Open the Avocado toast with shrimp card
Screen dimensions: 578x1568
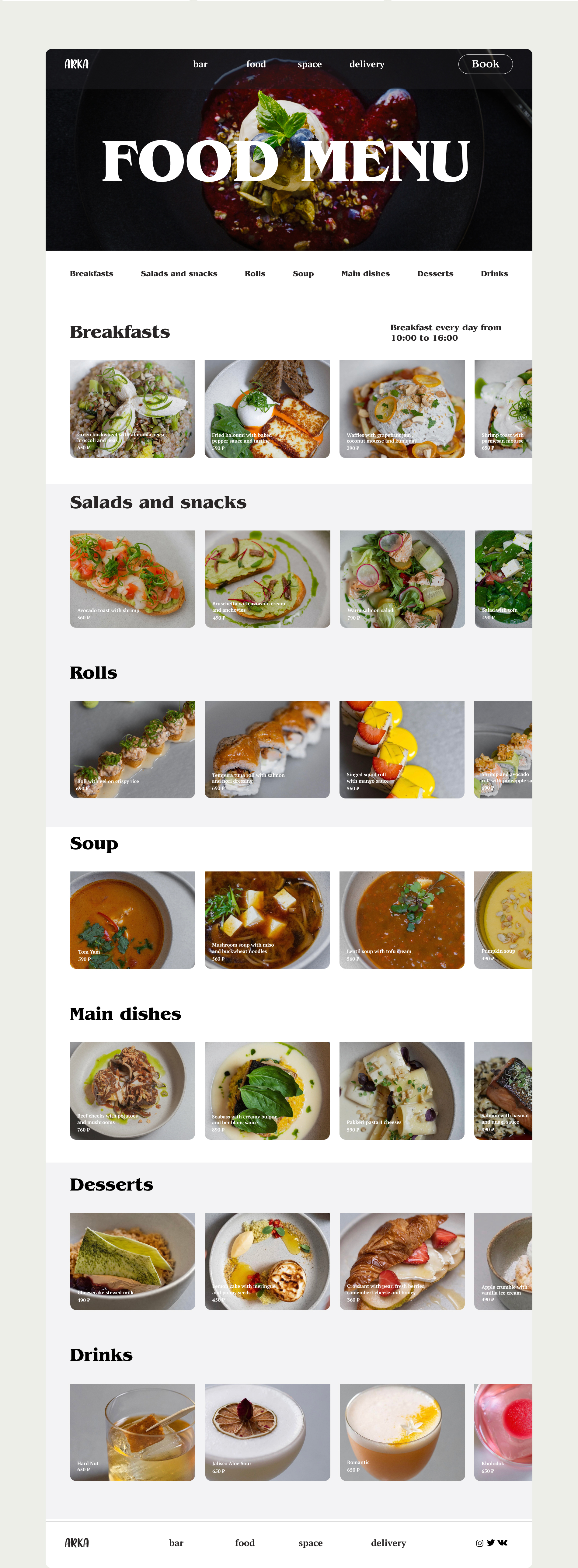(x=132, y=579)
